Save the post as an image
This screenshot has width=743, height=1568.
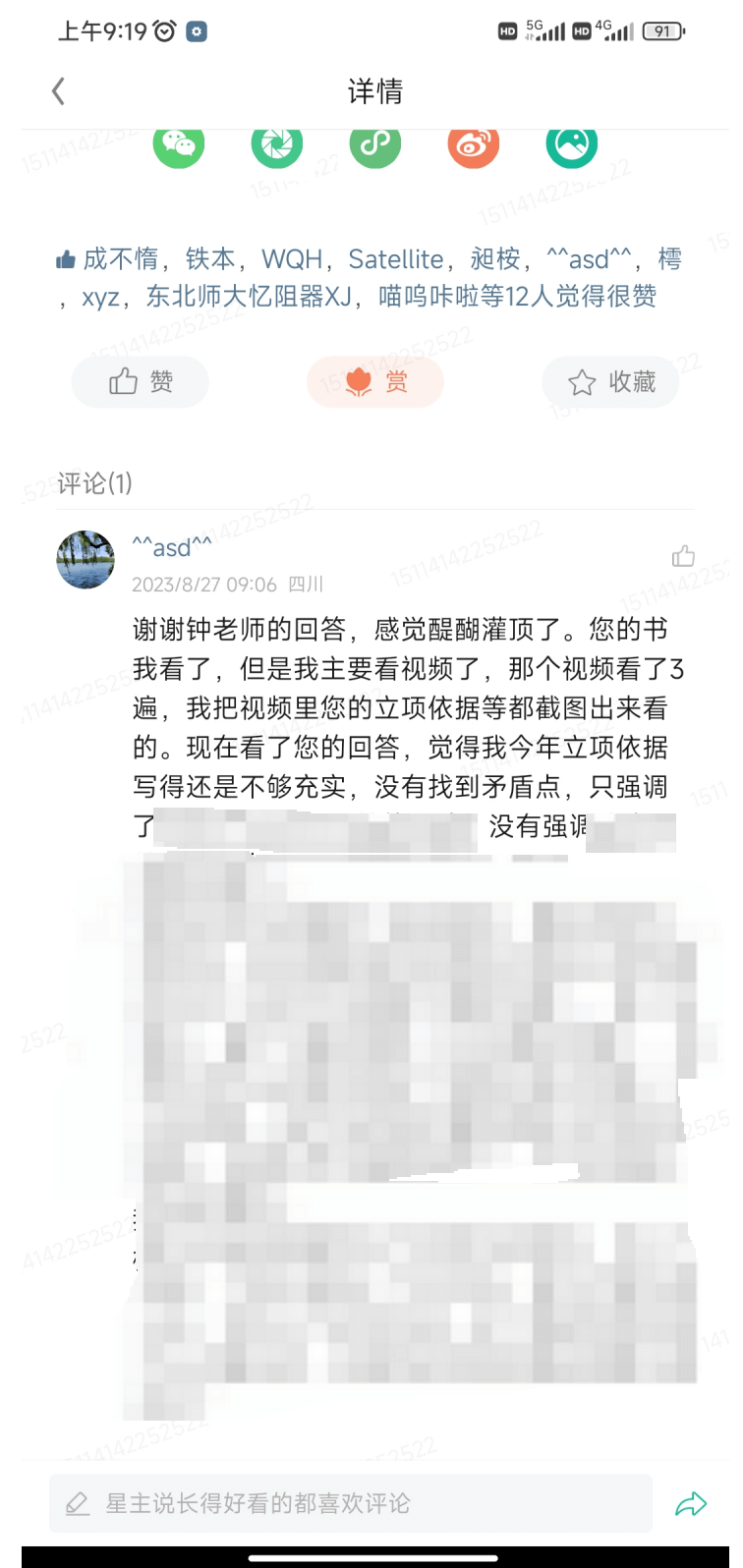click(x=572, y=144)
